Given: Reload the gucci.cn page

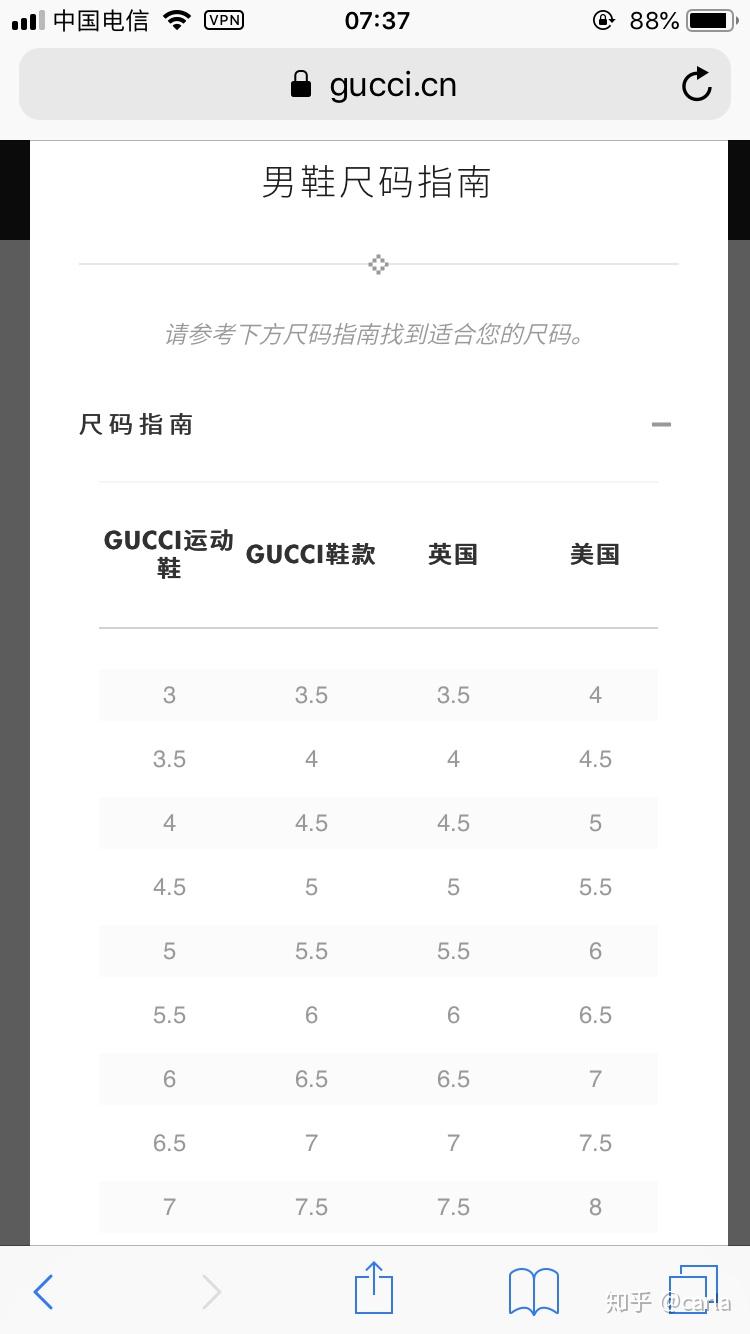Looking at the screenshot, I should [697, 85].
